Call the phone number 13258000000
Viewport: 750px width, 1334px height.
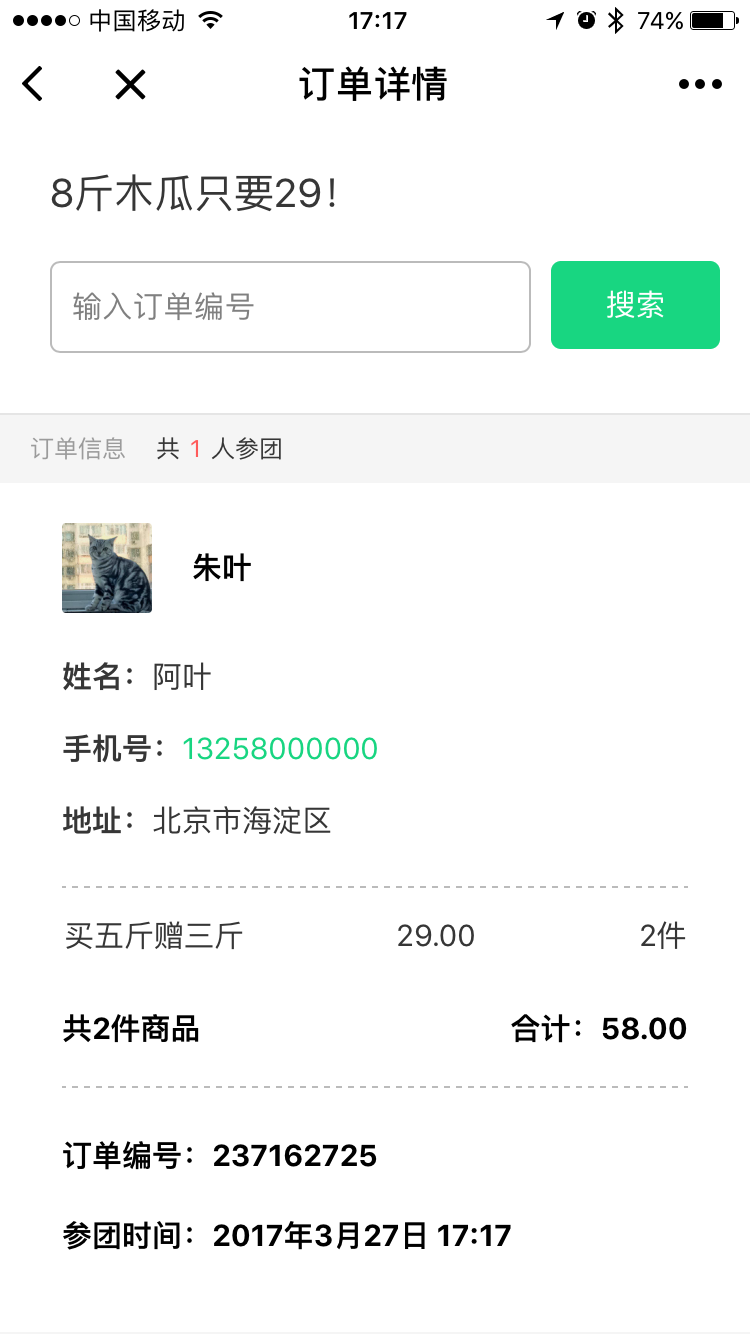pos(280,749)
